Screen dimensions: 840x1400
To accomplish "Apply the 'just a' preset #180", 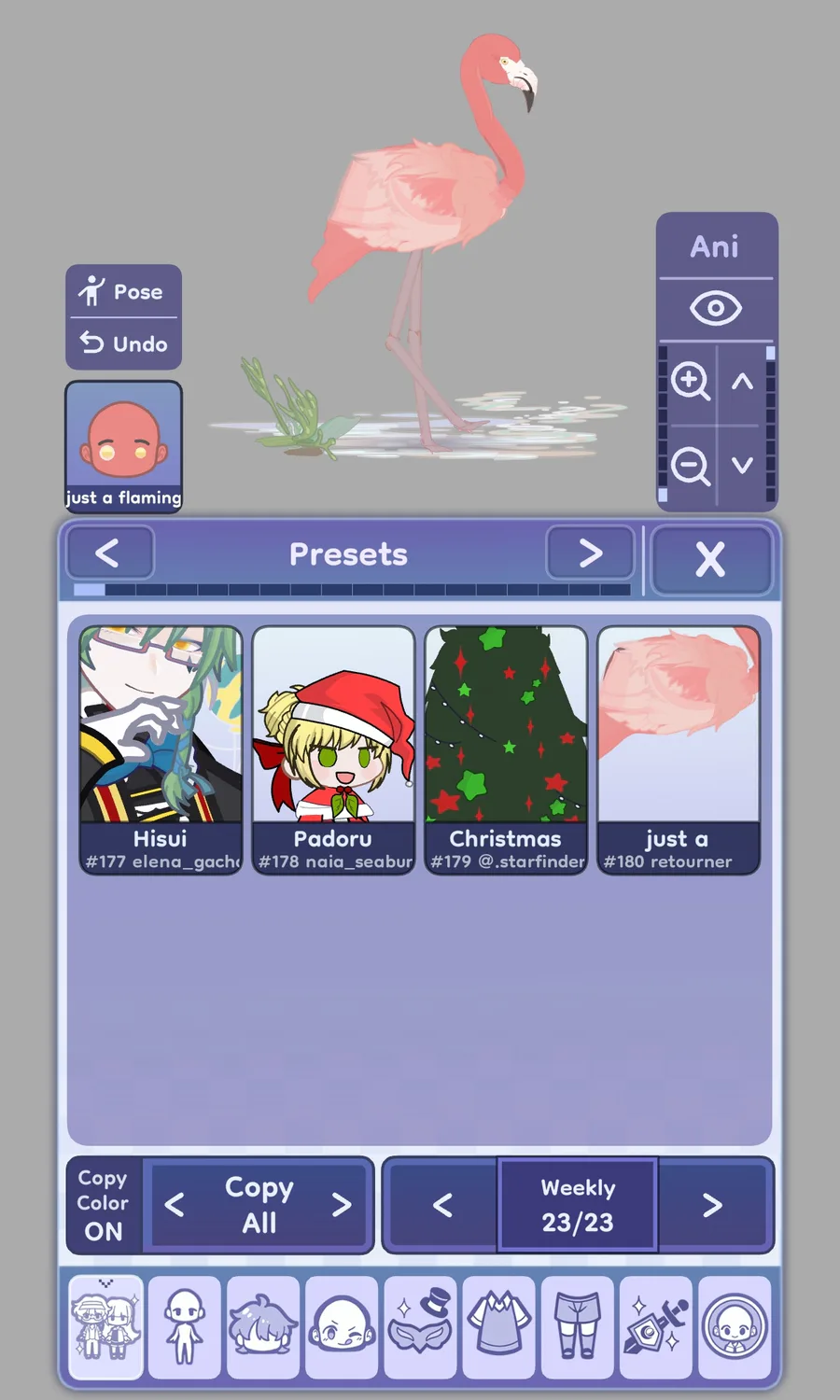I will (x=679, y=749).
